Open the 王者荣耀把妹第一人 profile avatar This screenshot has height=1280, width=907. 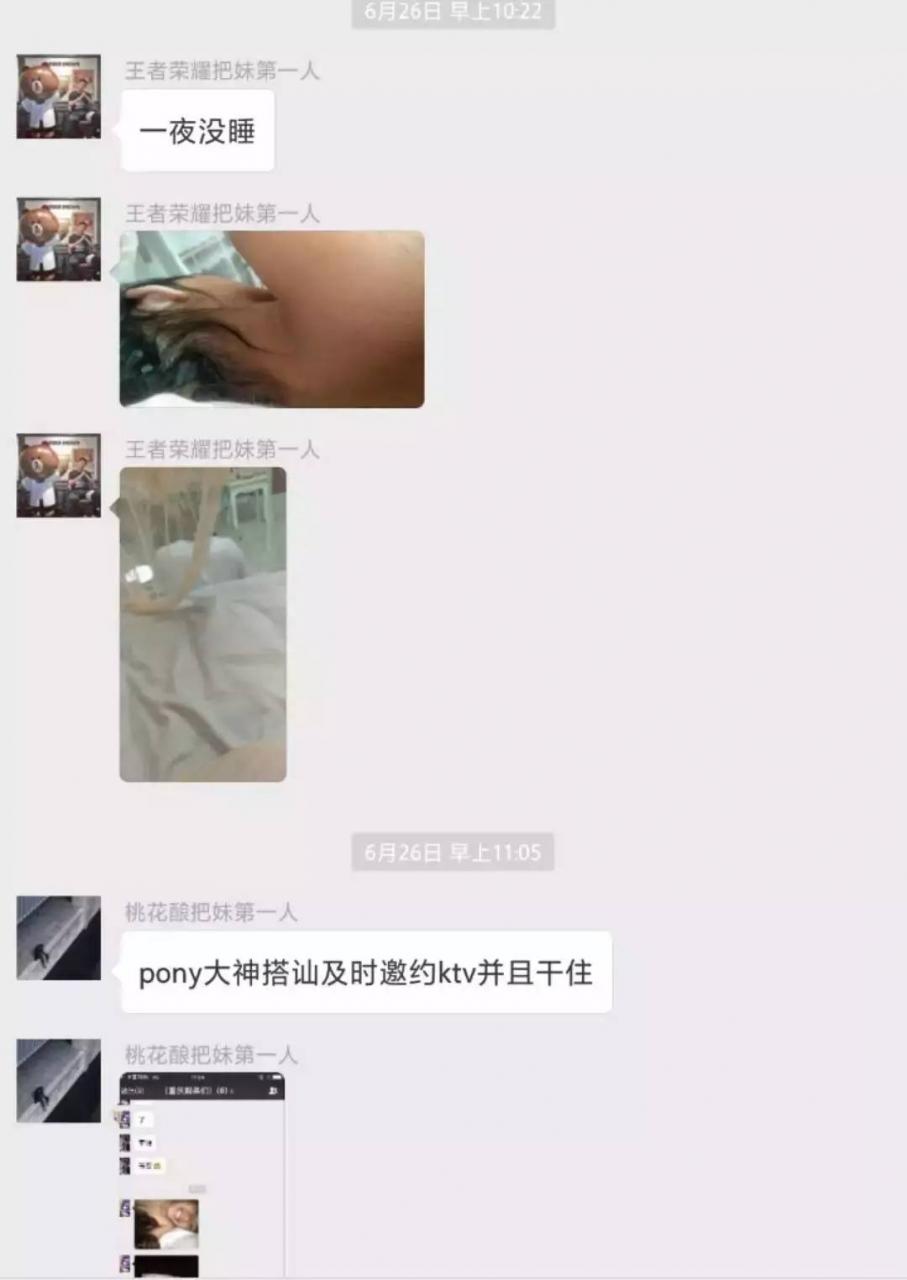coord(57,97)
